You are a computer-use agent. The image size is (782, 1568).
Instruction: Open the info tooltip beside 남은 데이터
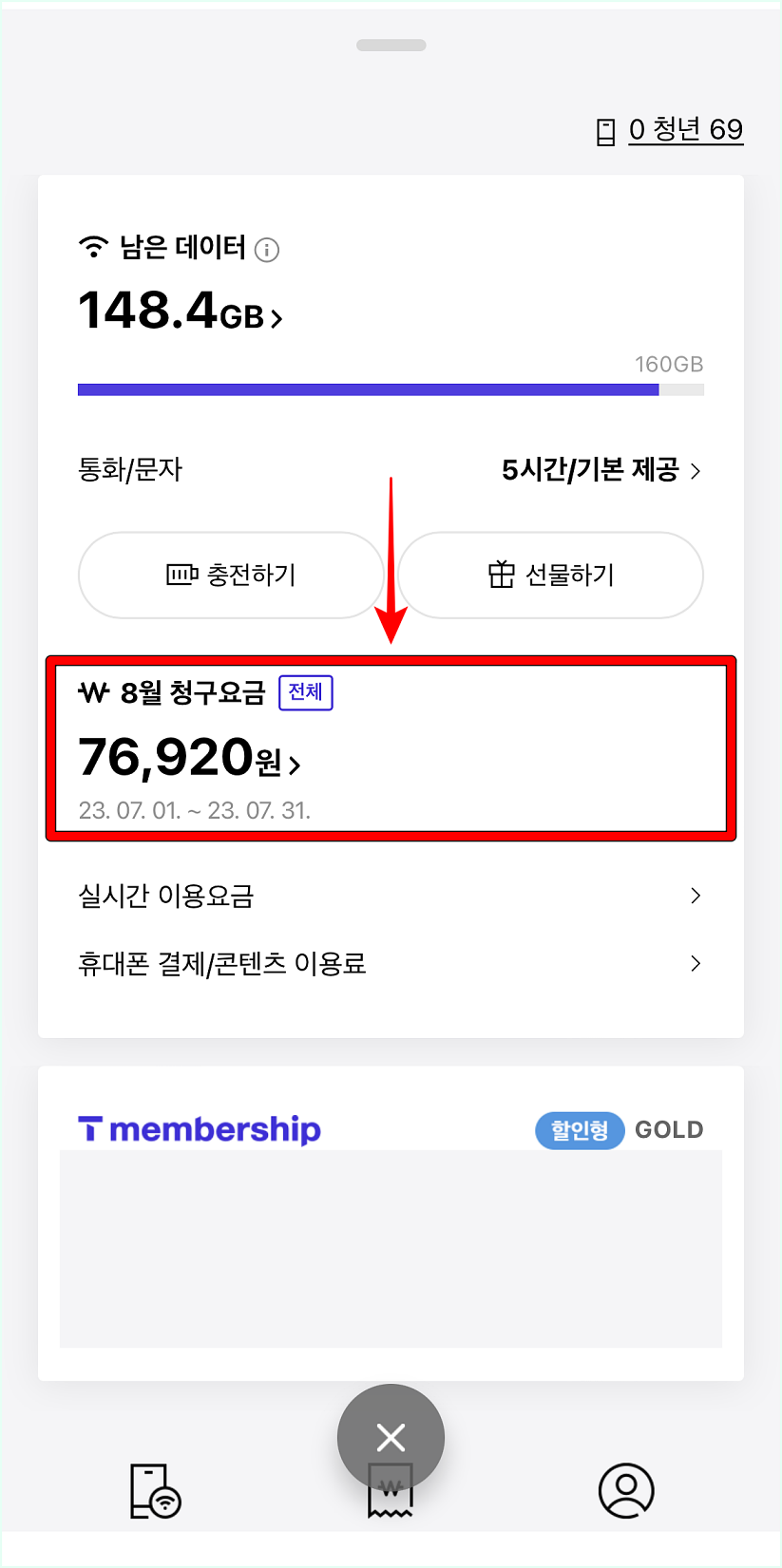267,250
